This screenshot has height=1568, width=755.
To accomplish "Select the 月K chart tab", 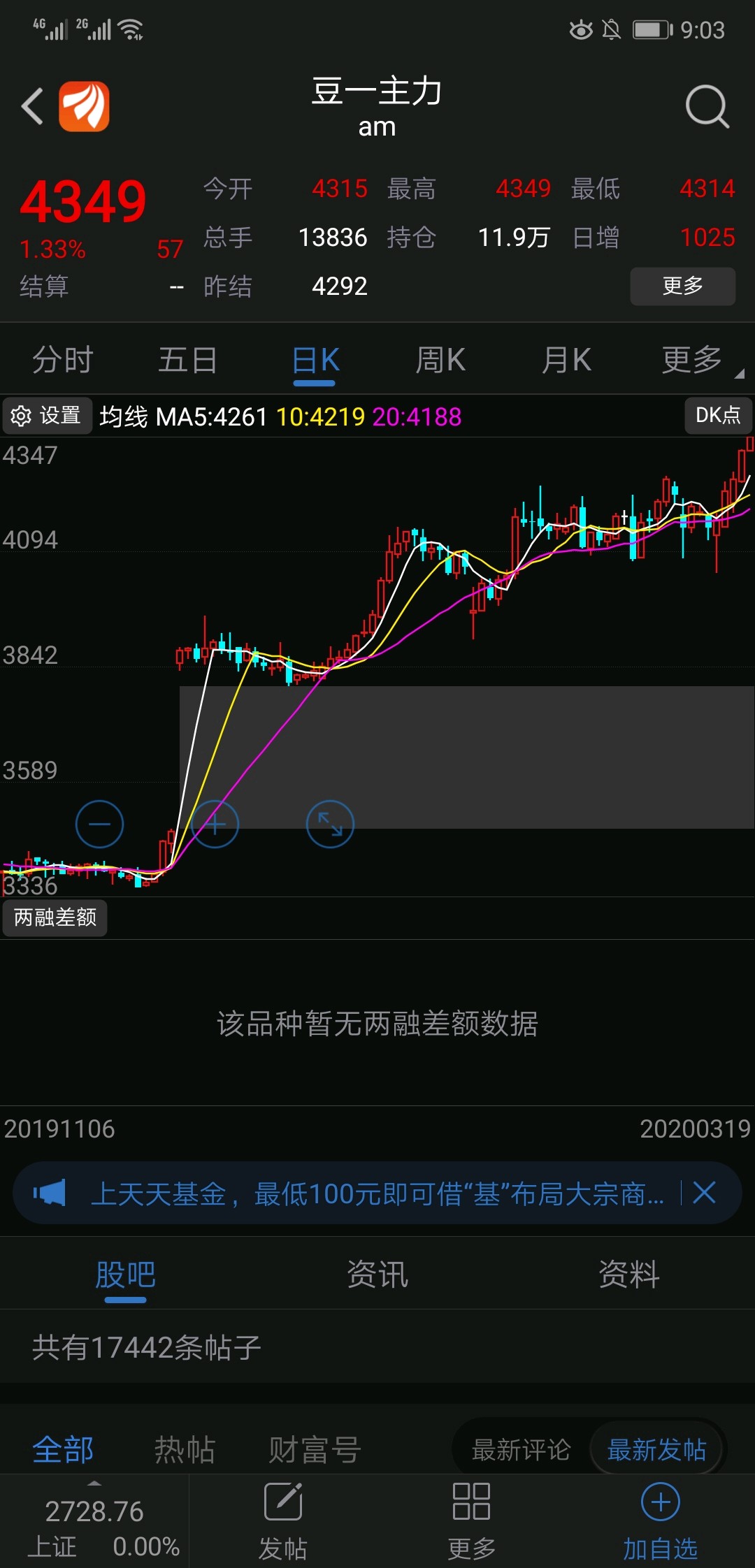I will point(566,361).
